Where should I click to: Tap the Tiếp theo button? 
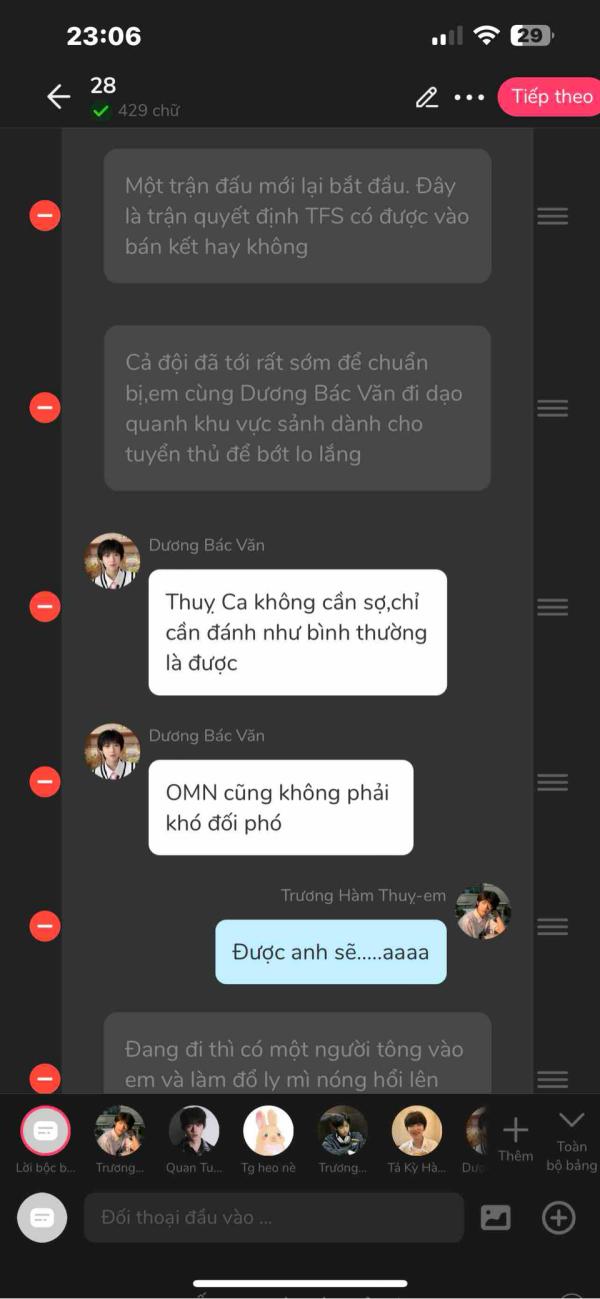551,97
